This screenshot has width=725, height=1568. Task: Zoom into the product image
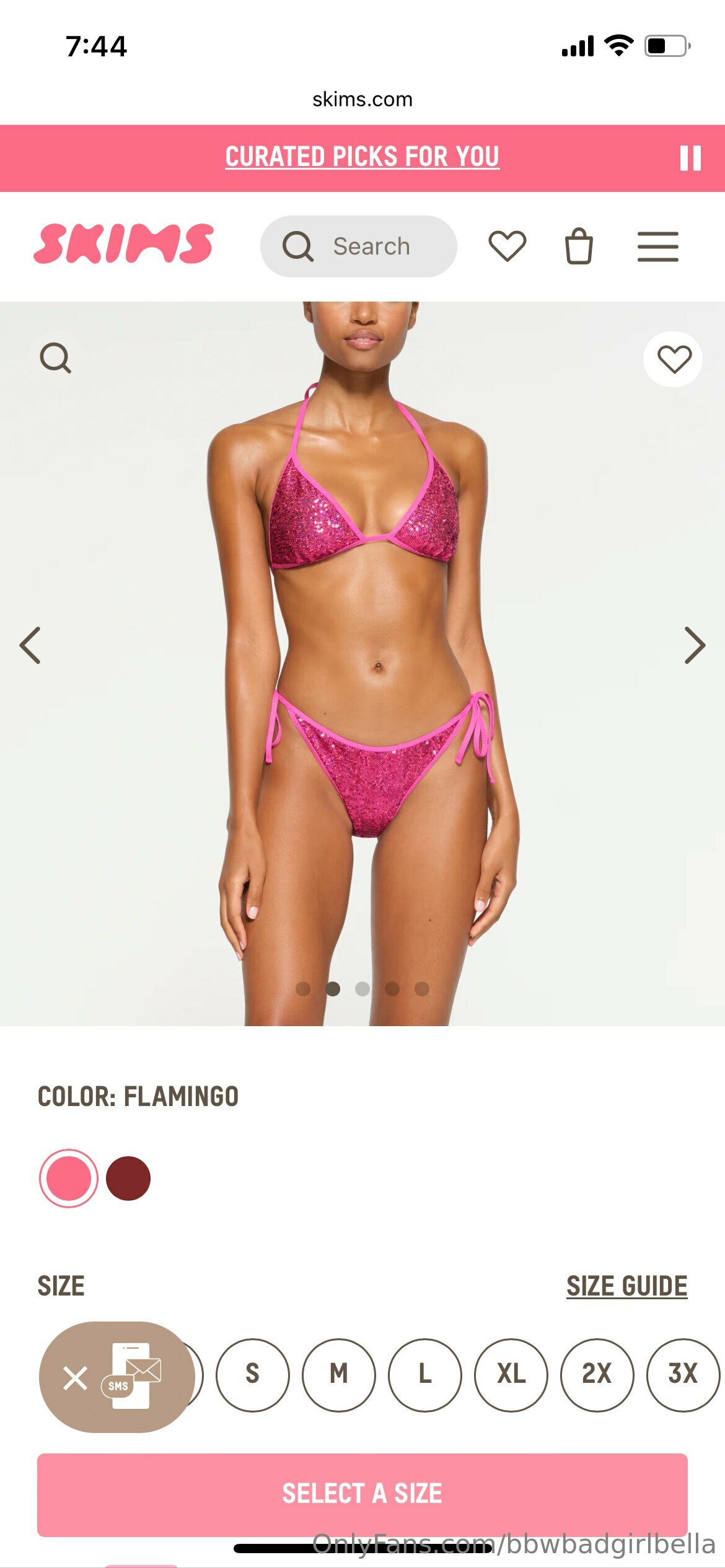point(56,358)
